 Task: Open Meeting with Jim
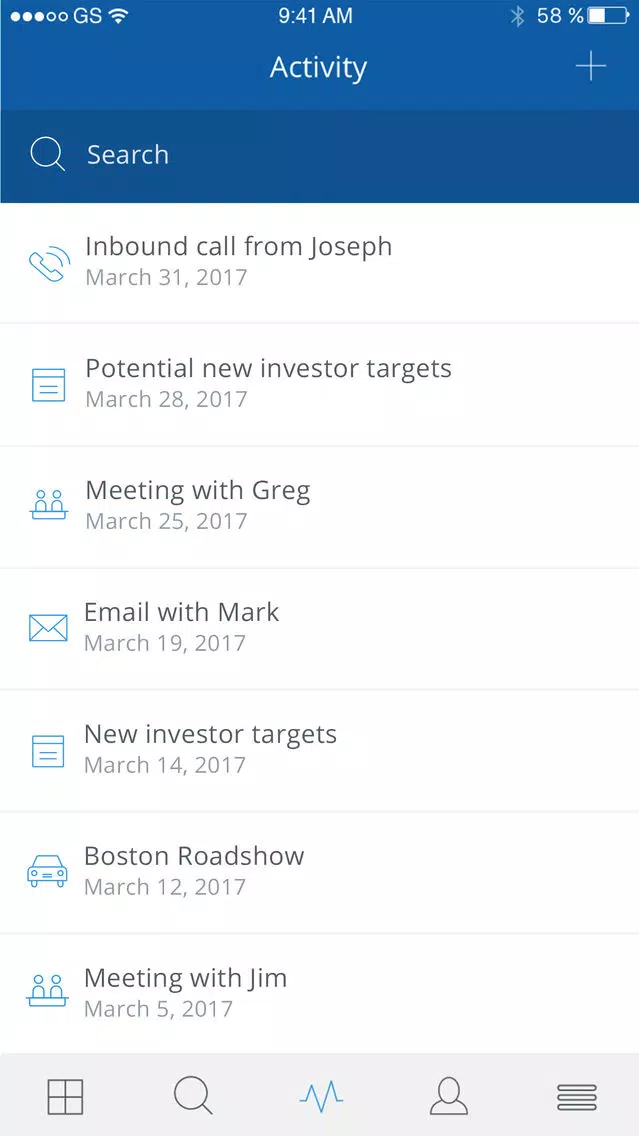click(x=320, y=993)
